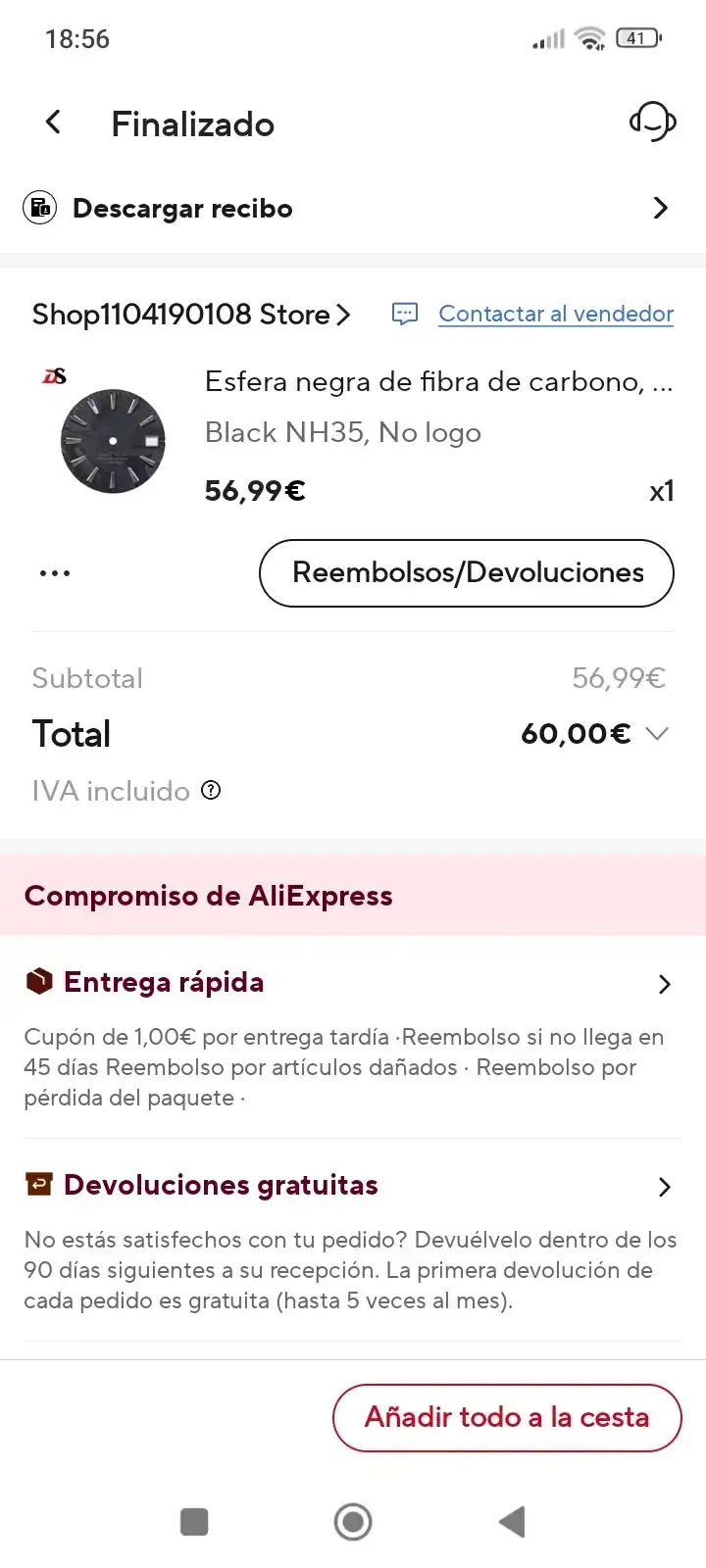Go back from the Finalizado order page
This screenshot has width=706, height=1568.
tap(54, 122)
